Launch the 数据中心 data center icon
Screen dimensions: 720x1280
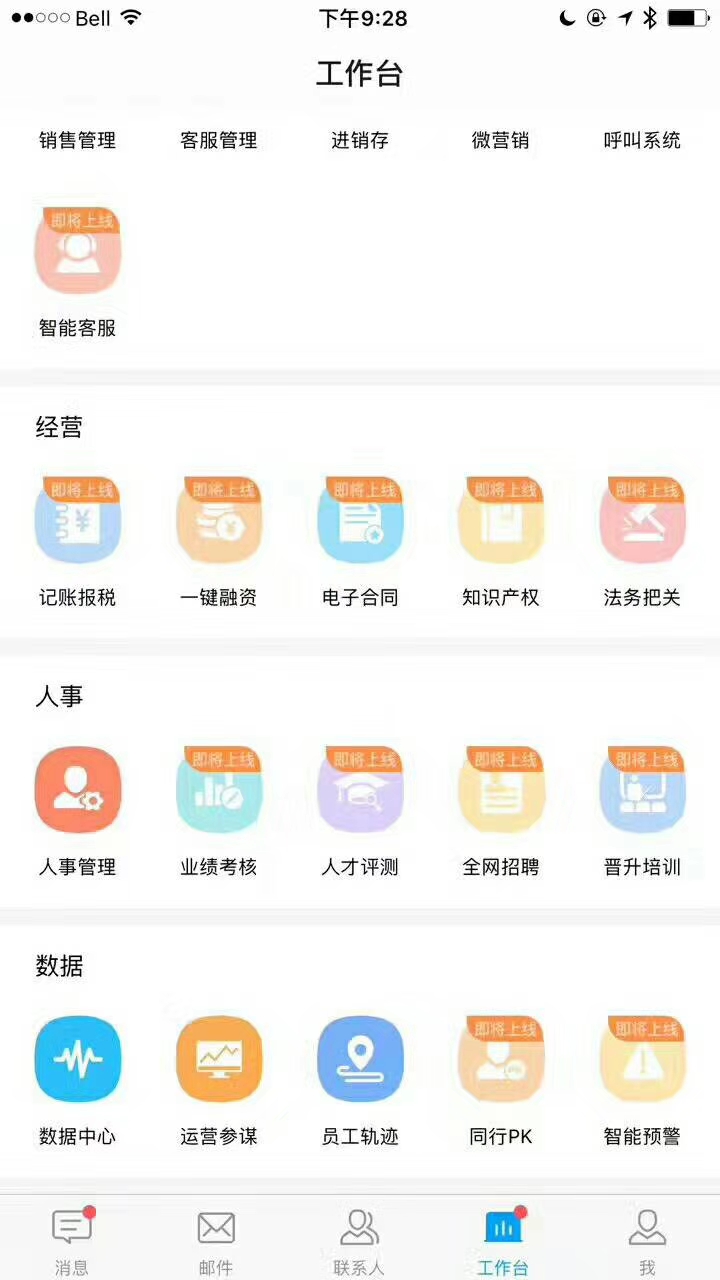click(78, 1057)
